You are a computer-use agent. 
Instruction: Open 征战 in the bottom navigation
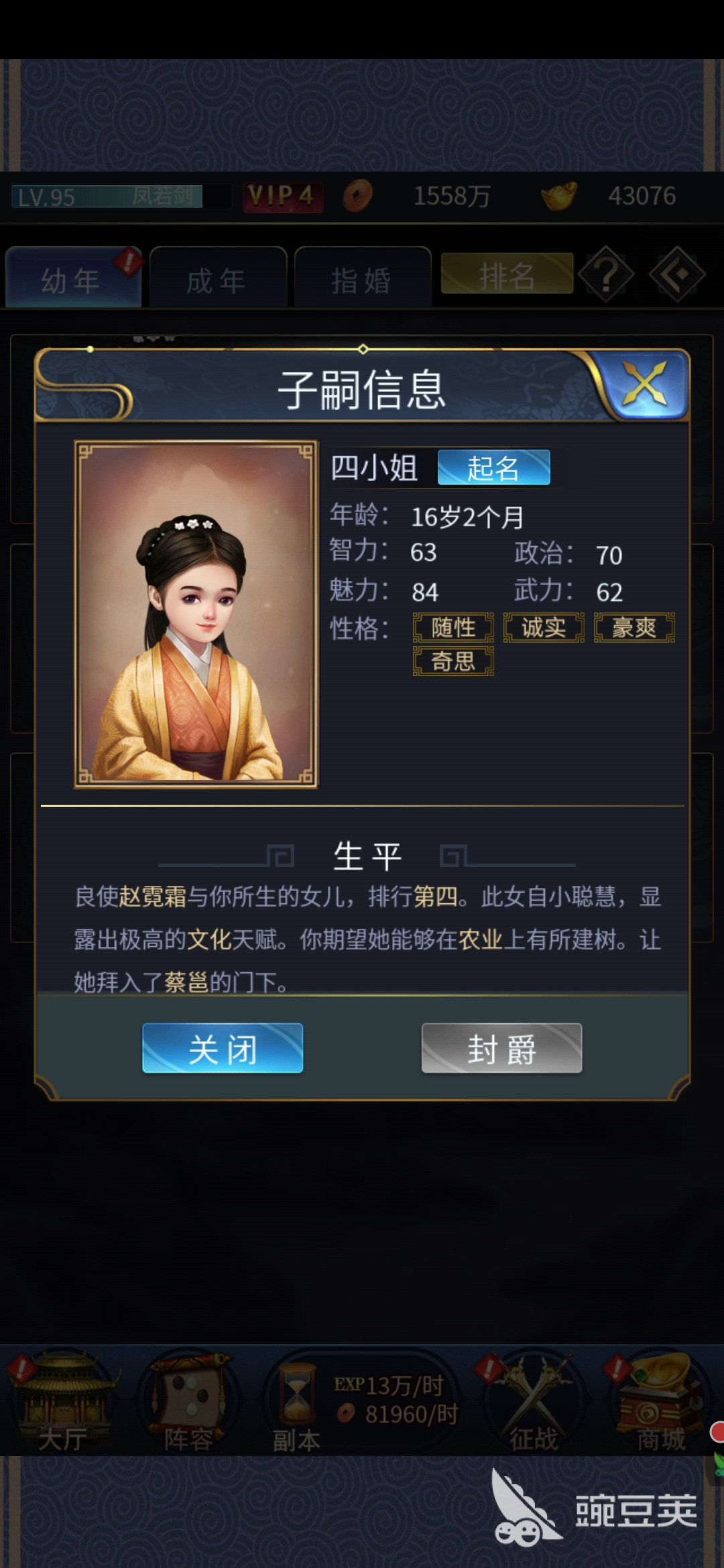534,1400
